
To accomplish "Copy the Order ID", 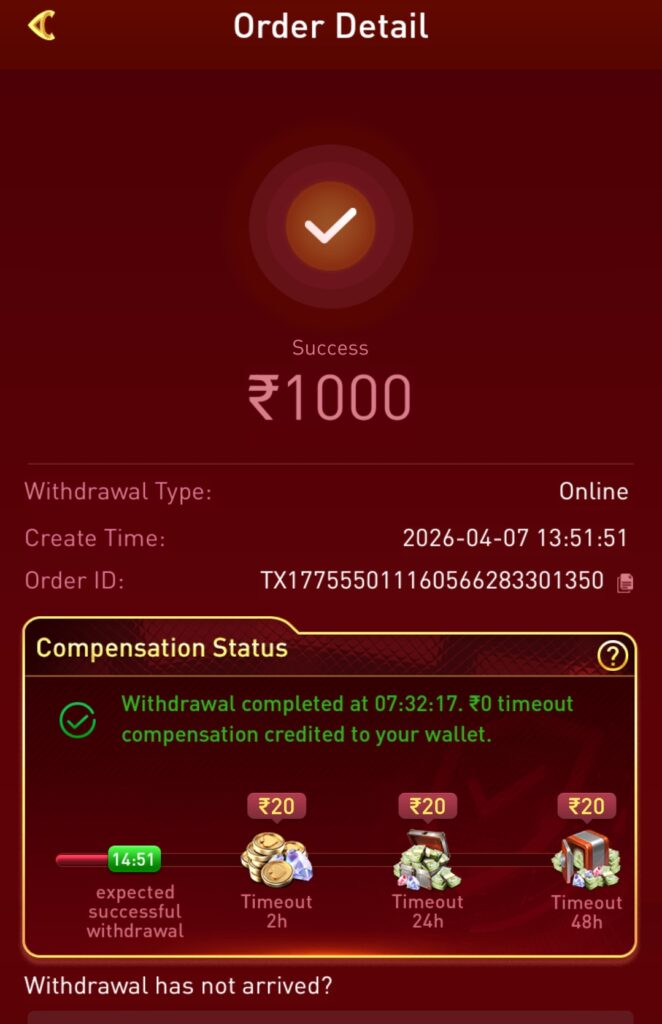I will click(x=625, y=582).
